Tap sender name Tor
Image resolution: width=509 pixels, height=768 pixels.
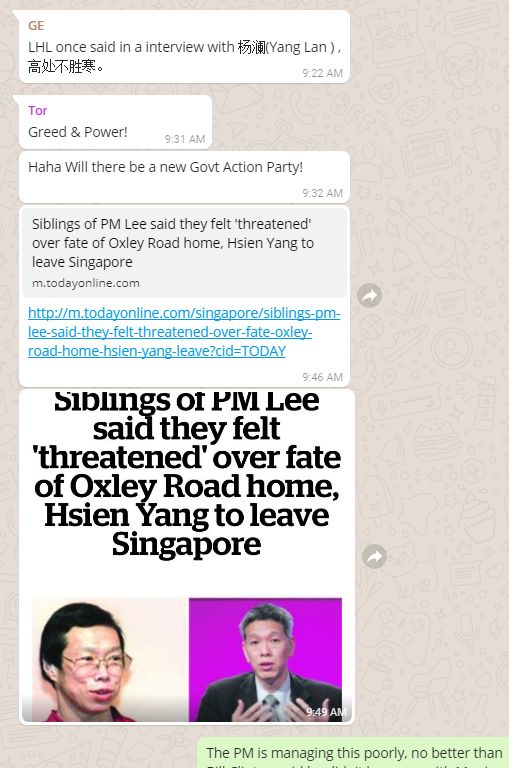coord(38,111)
